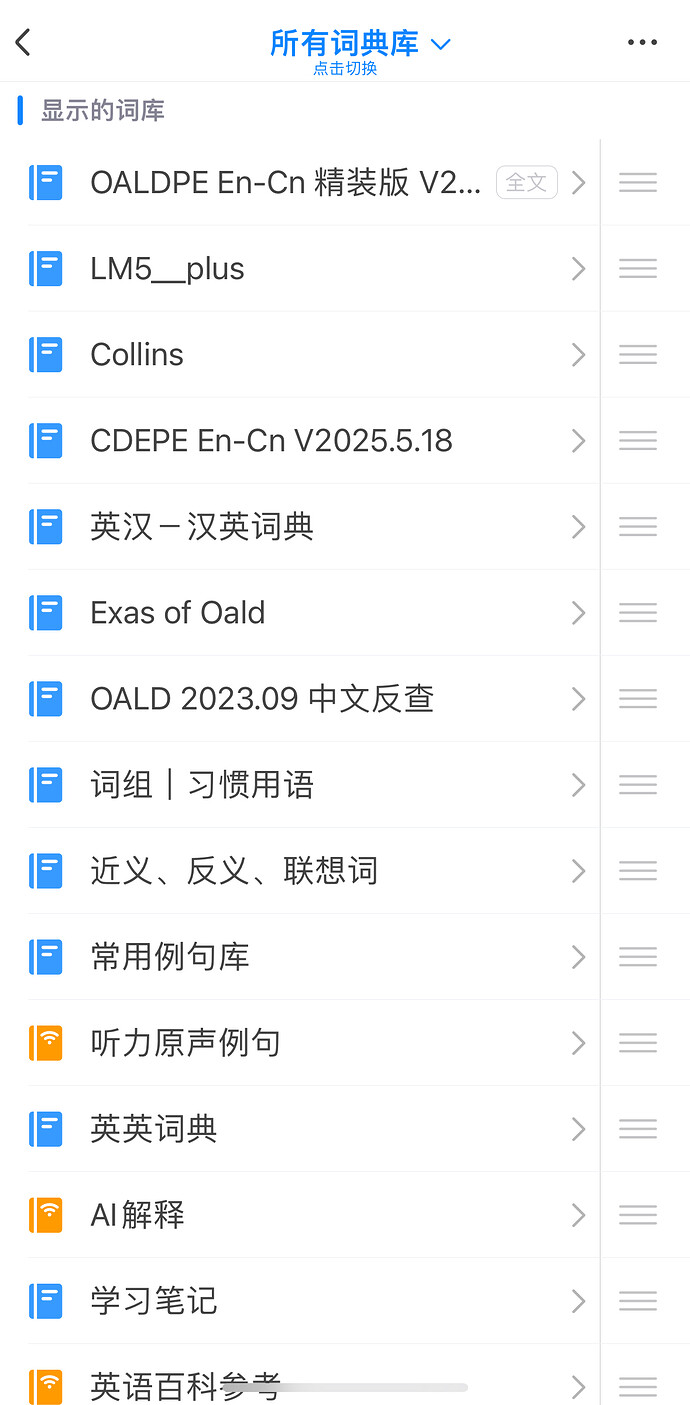Open 词组｜习惯用语
The height and width of the screenshot is (1405, 690).
(x=300, y=785)
